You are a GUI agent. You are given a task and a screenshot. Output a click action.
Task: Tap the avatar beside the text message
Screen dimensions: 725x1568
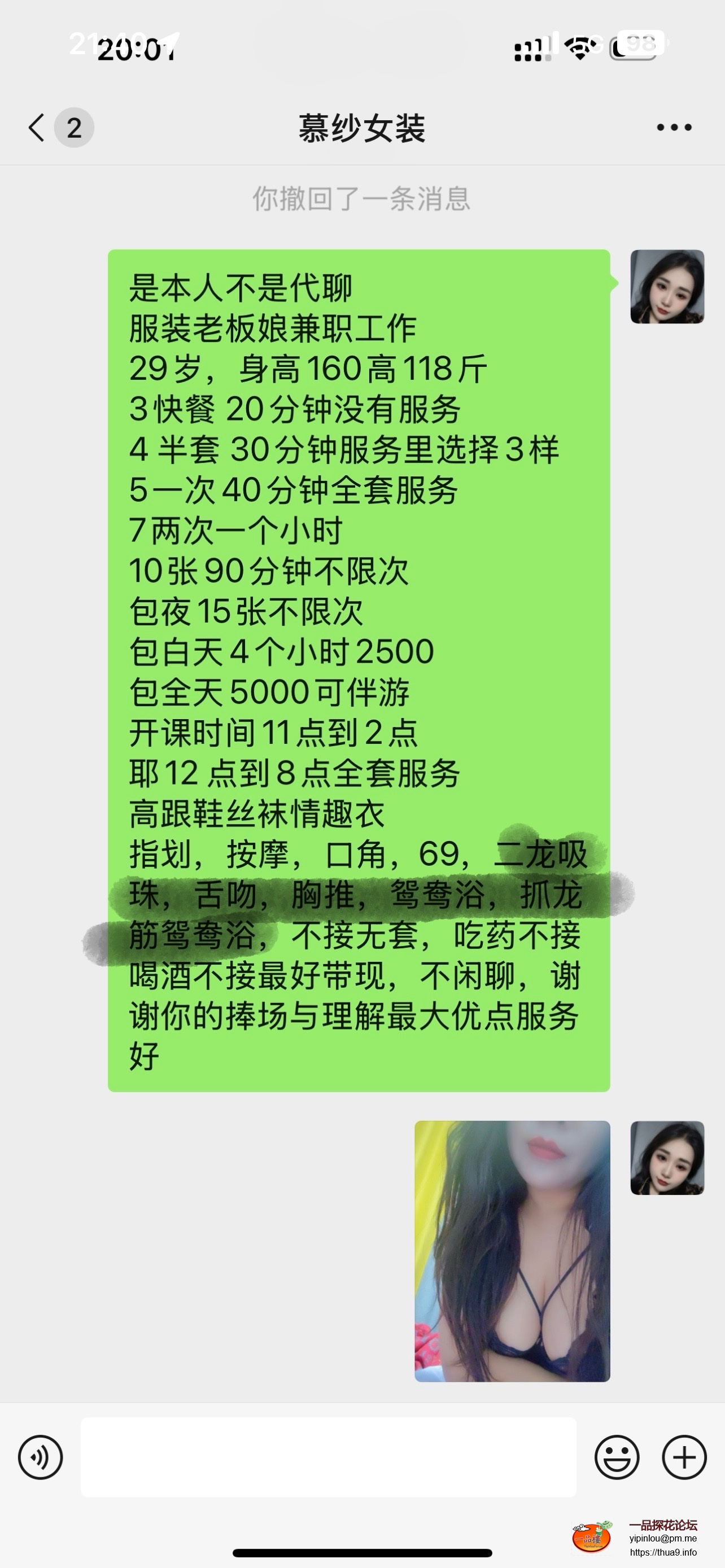tap(667, 287)
